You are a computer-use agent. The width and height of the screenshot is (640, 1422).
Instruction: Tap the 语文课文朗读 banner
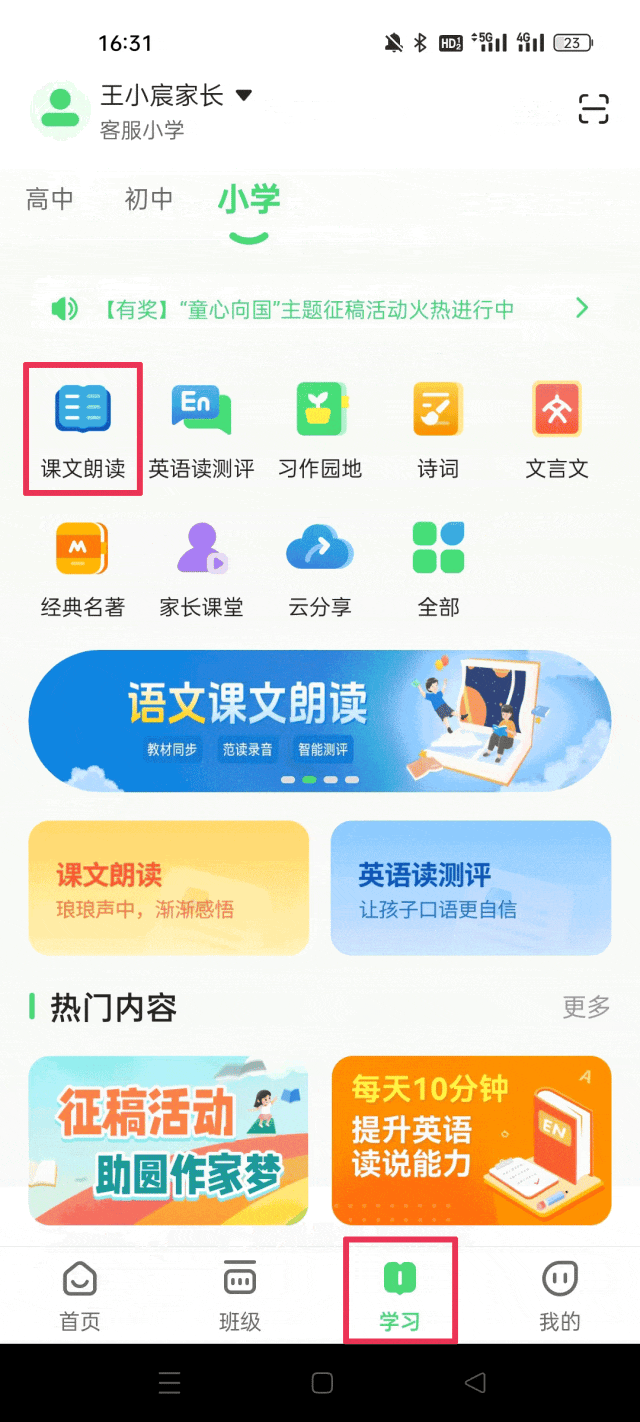click(x=320, y=720)
